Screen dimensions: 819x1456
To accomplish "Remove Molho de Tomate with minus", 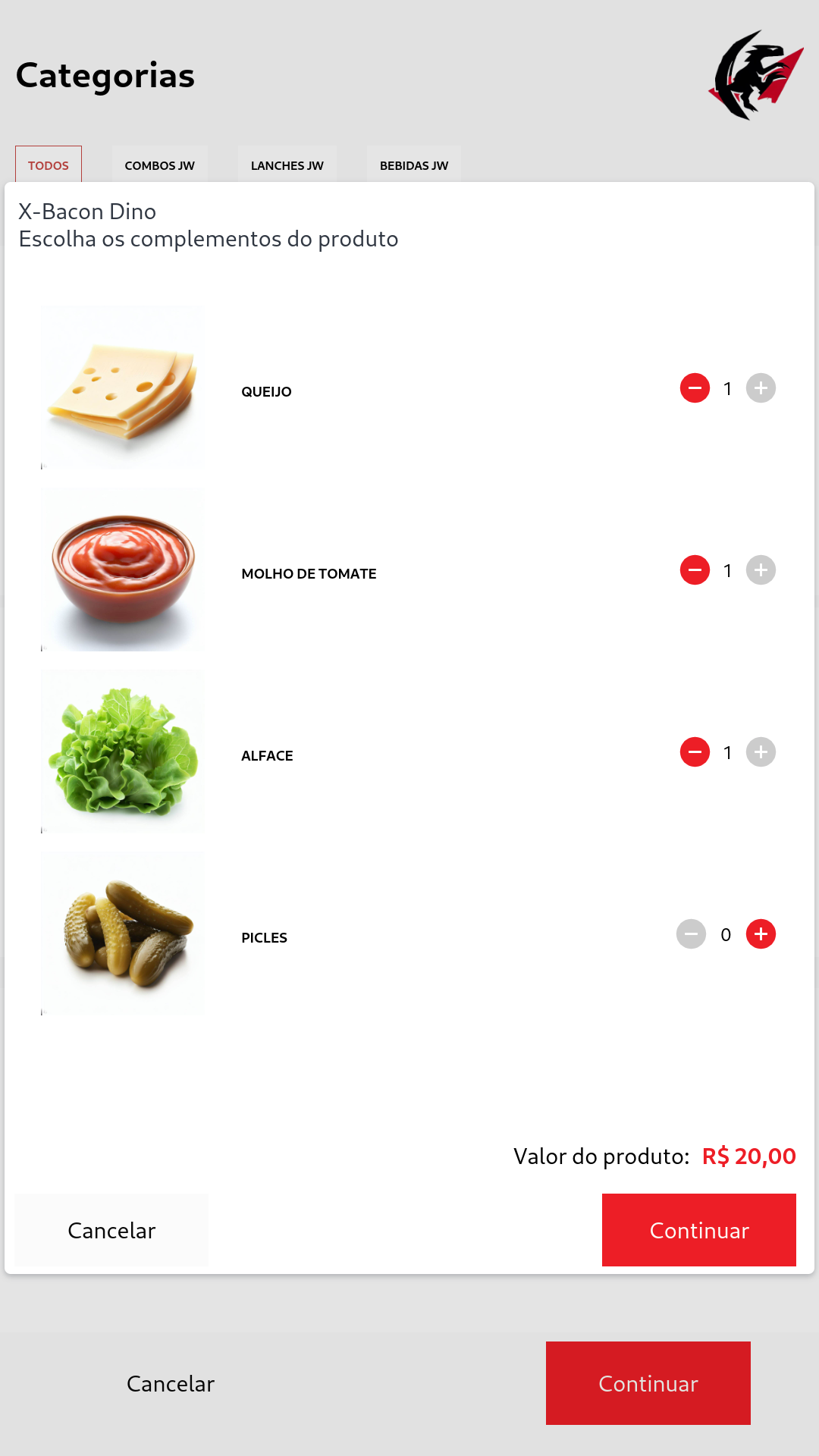I will tap(695, 570).
